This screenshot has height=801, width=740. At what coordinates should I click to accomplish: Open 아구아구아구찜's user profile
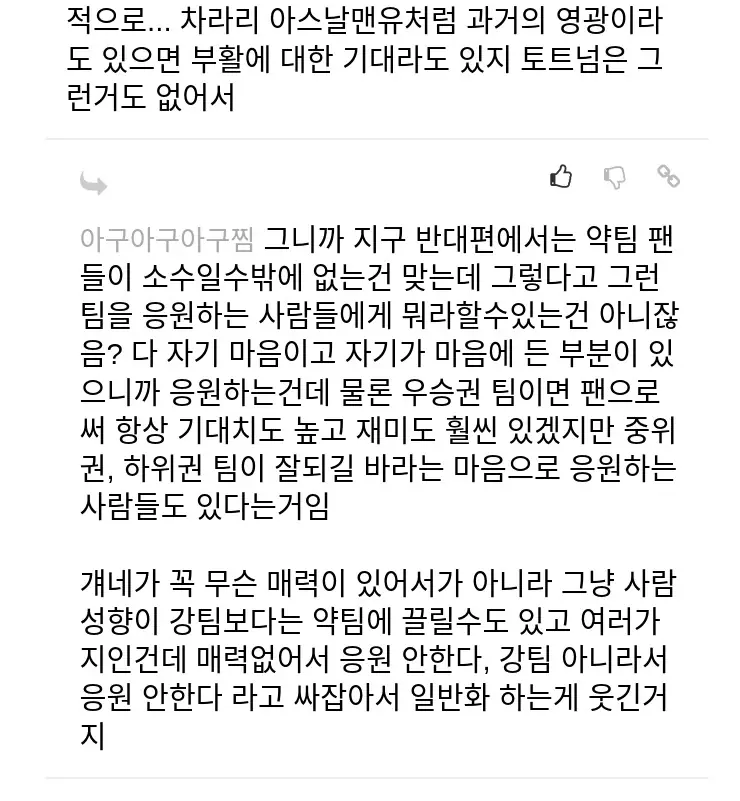click(167, 240)
